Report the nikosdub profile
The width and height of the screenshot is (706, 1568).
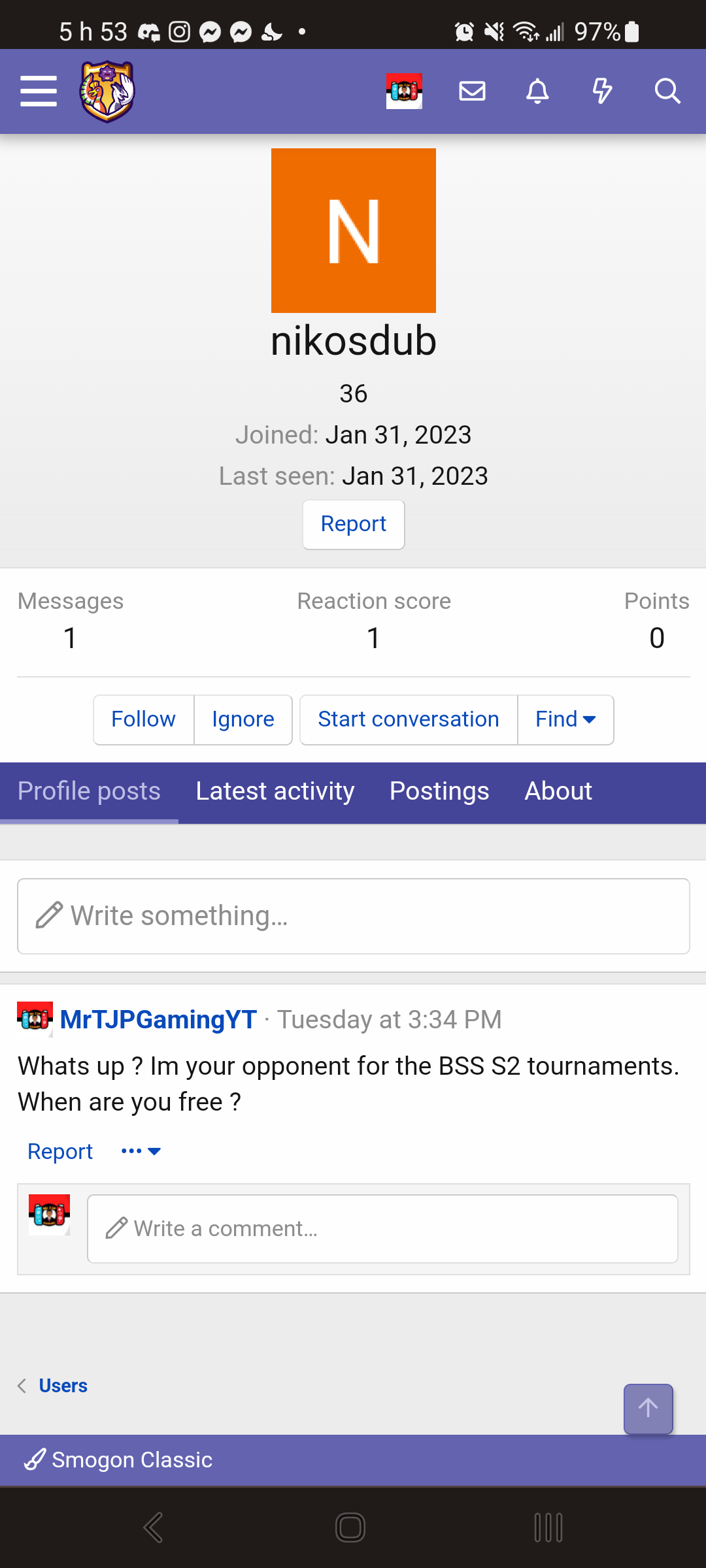coord(354,524)
